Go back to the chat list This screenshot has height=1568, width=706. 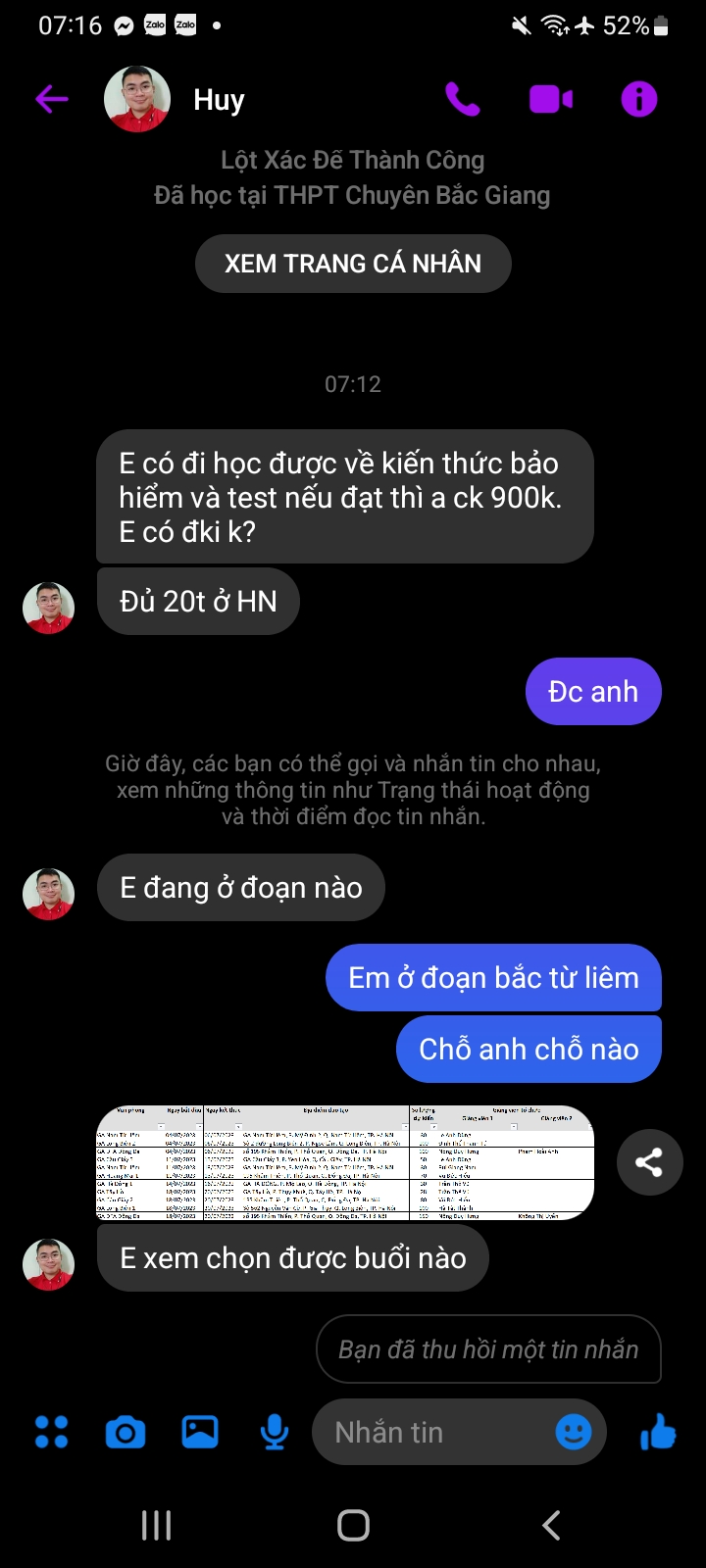(x=51, y=99)
